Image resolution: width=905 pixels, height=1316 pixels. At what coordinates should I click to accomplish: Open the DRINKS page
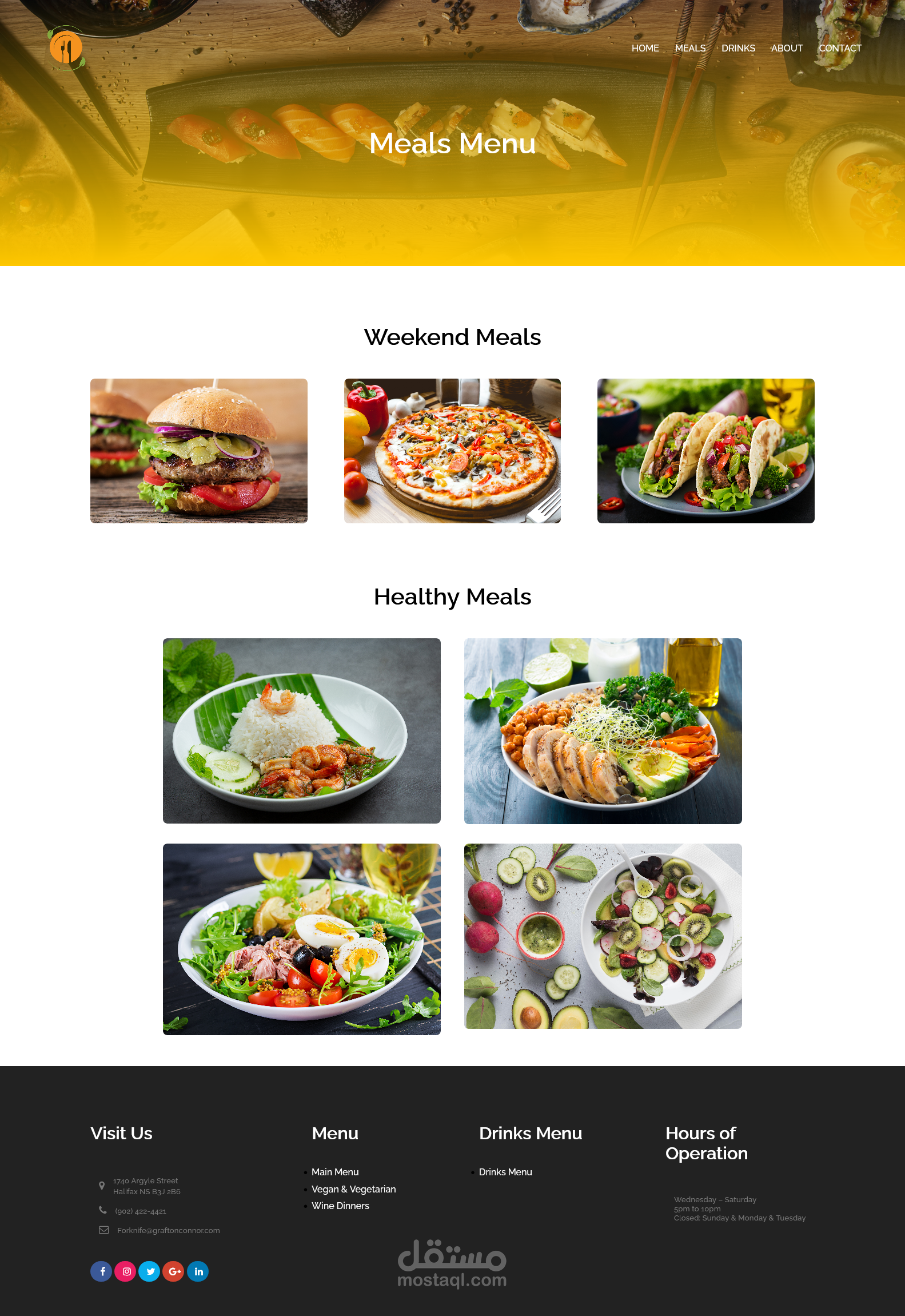[738, 49]
